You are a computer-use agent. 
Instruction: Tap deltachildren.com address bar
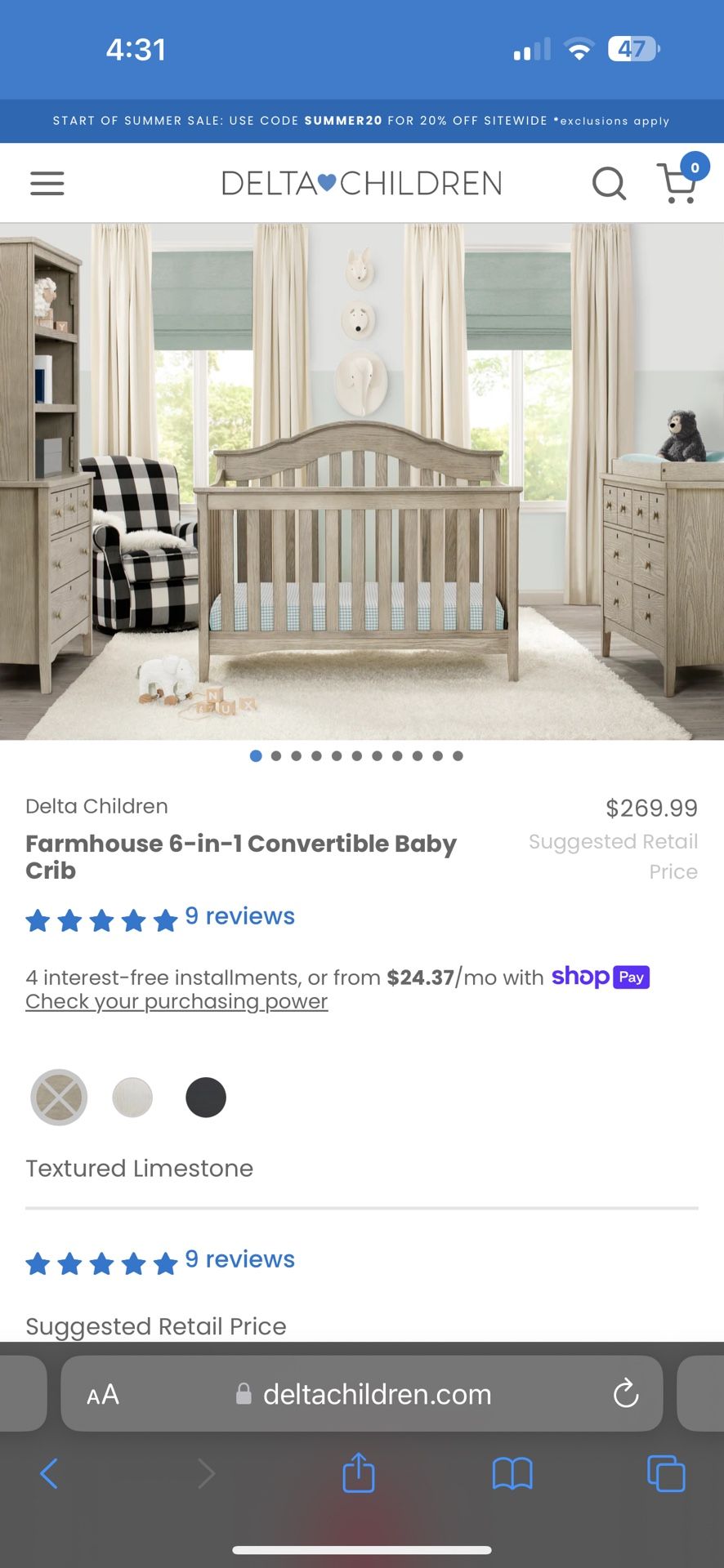coord(362,1393)
